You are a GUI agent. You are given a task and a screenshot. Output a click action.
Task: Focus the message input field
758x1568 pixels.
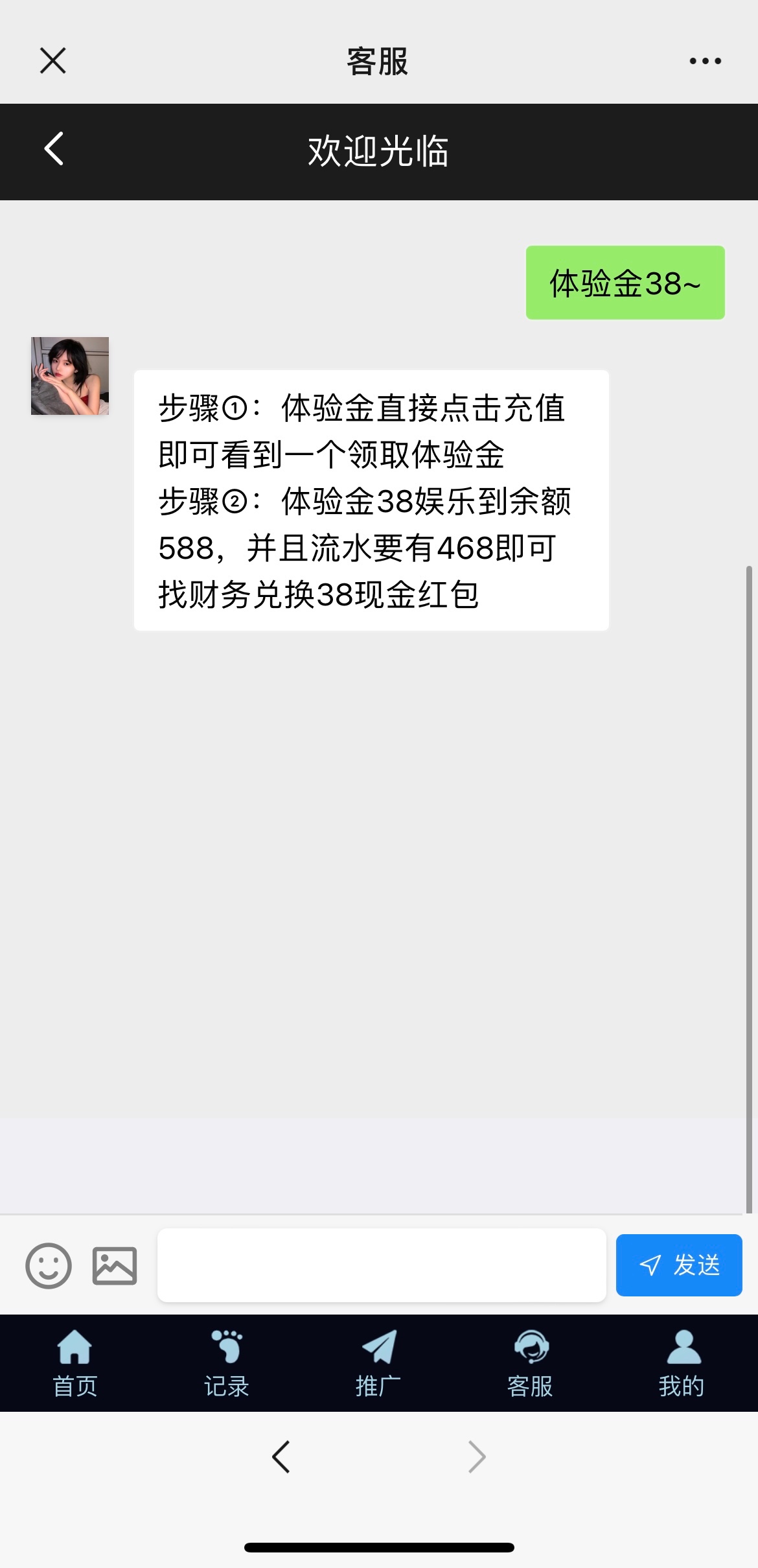(x=382, y=1265)
